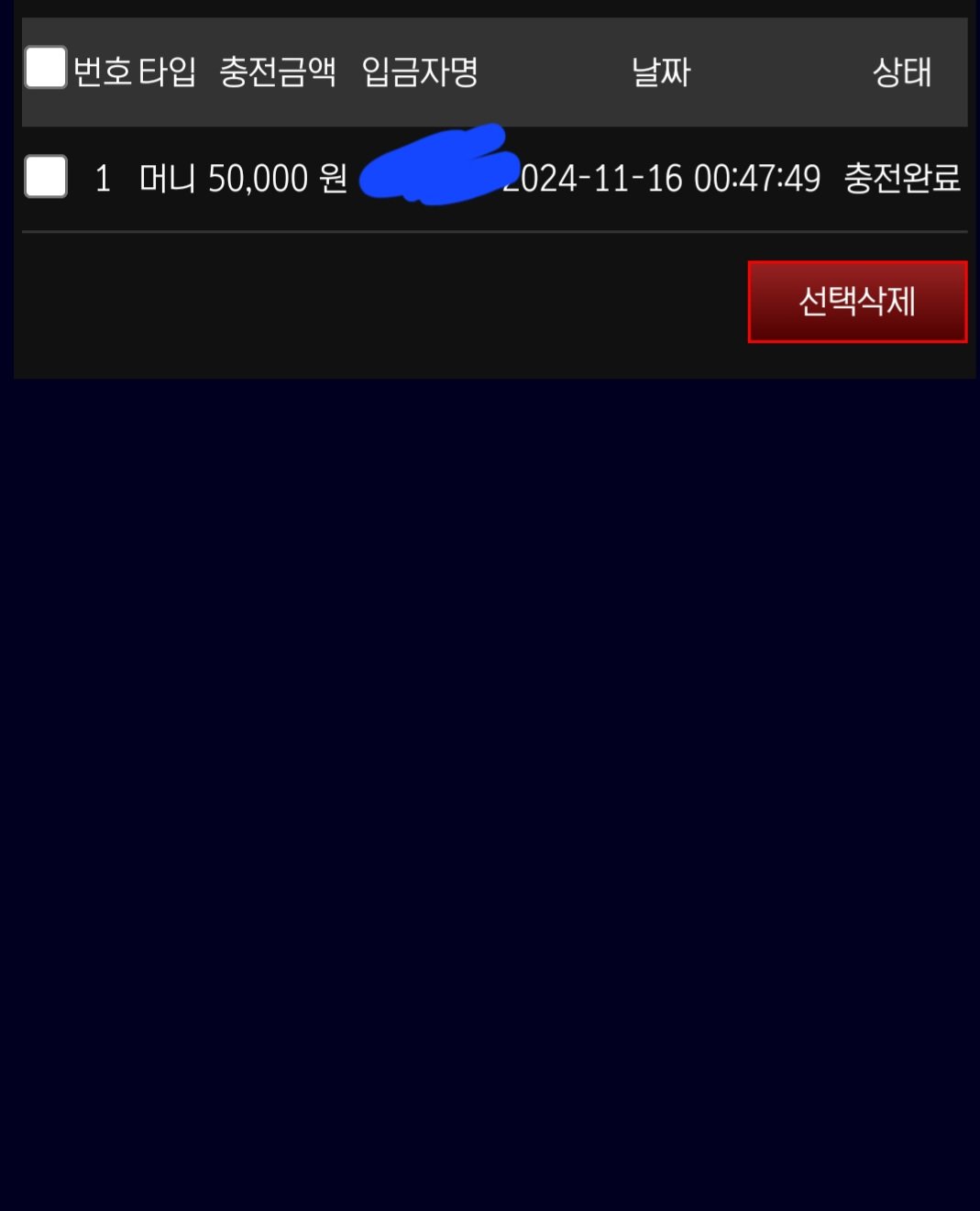Tick the select-all checkbox in the header
This screenshot has width=980, height=1211.
tap(46, 68)
